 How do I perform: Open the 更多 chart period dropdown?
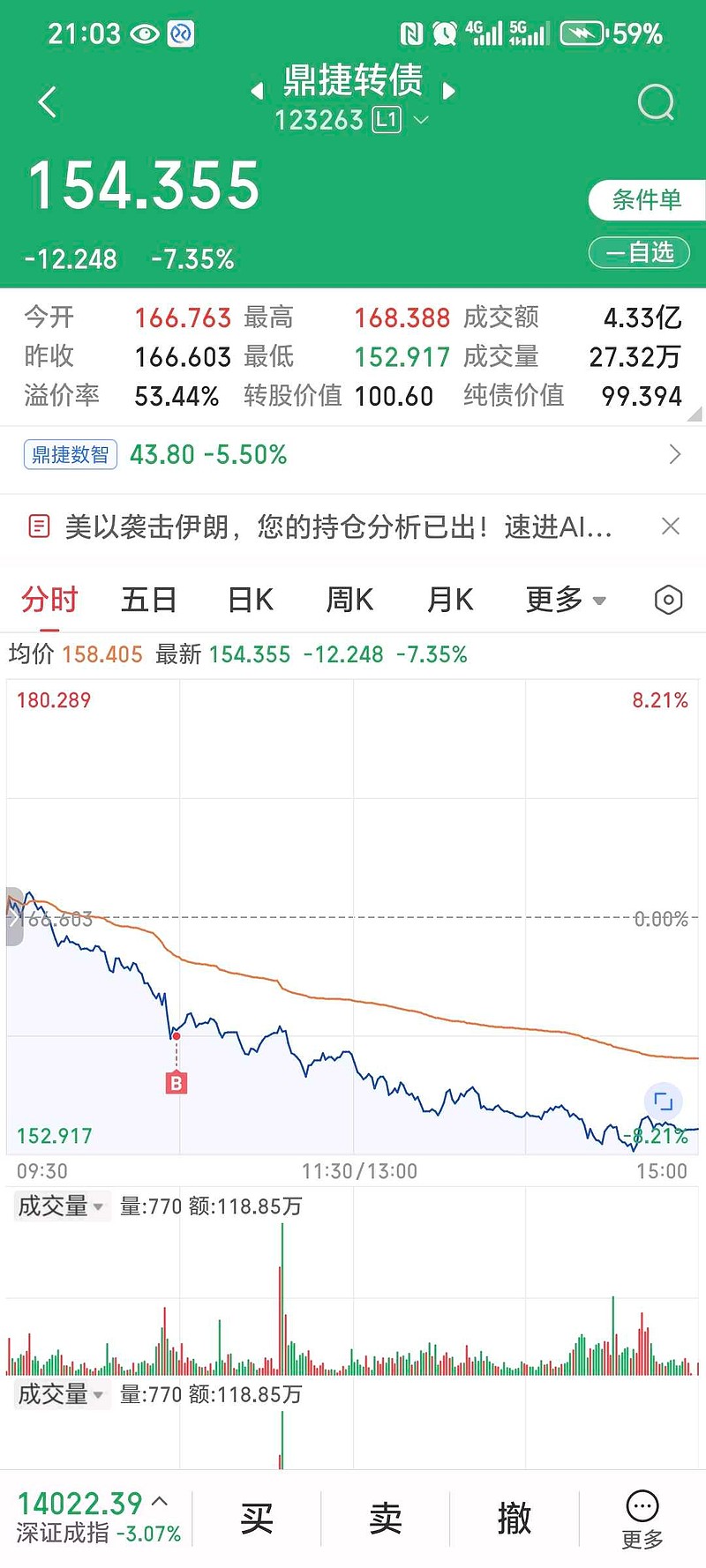(x=565, y=599)
